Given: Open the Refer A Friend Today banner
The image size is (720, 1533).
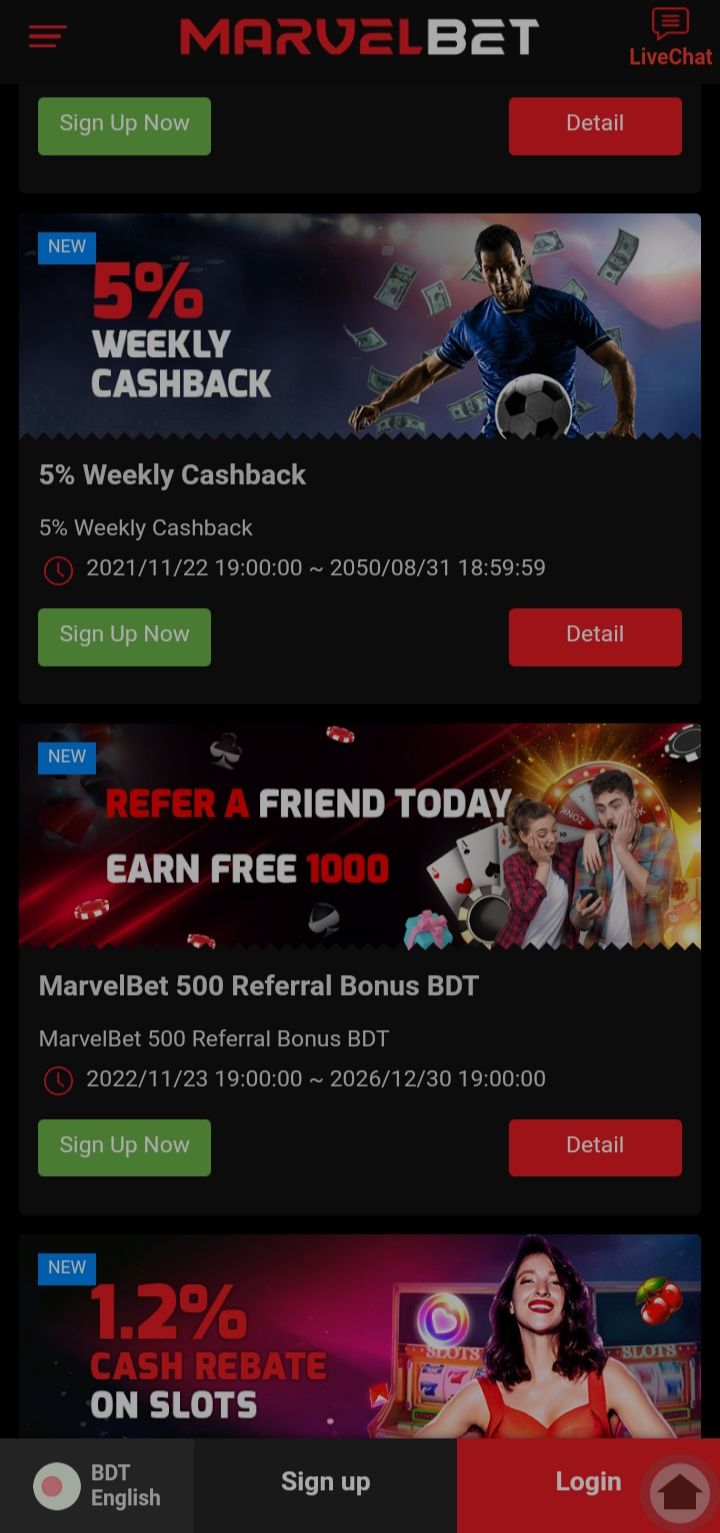Looking at the screenshot, I should point(360,836).
